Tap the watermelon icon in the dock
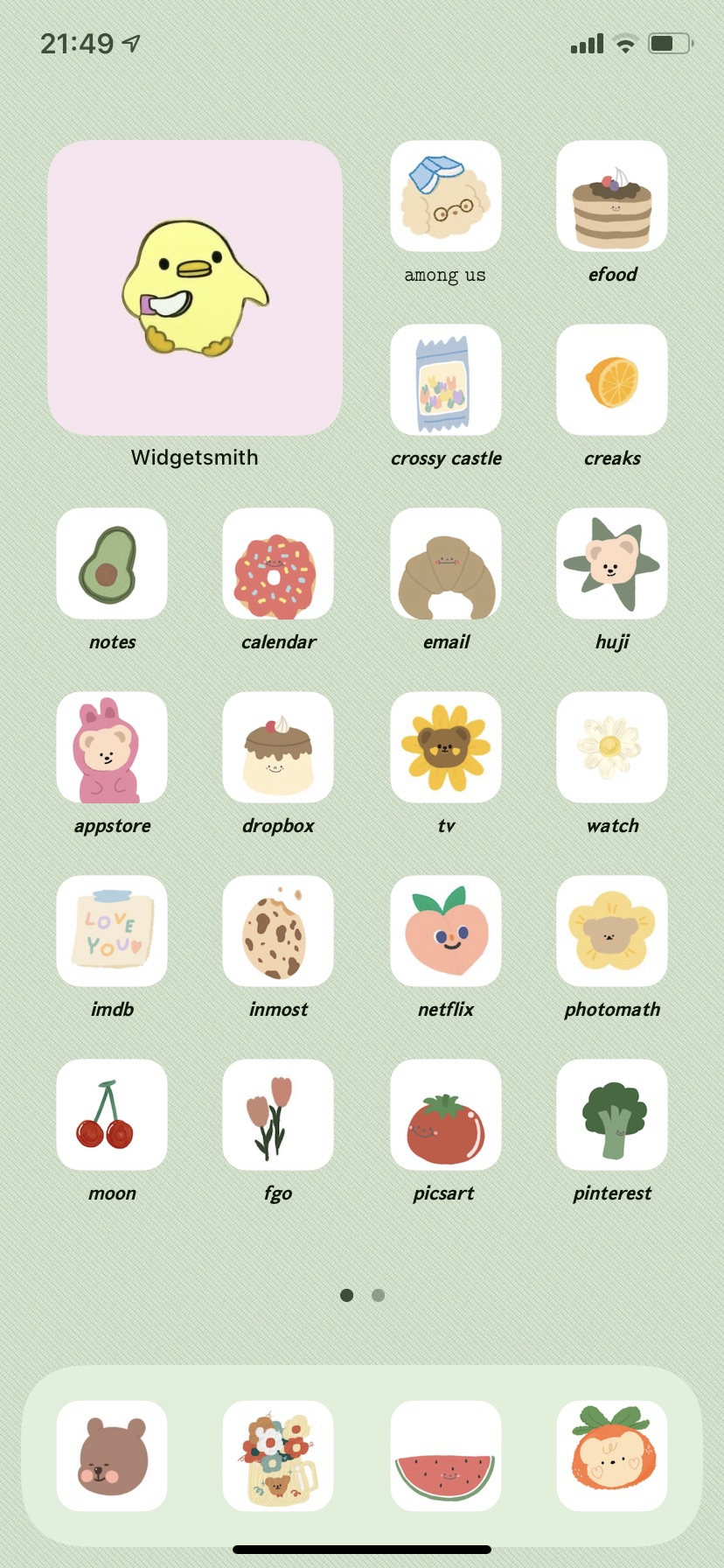This screenshot has width=724, height=1568. [x=446, y=1456]
